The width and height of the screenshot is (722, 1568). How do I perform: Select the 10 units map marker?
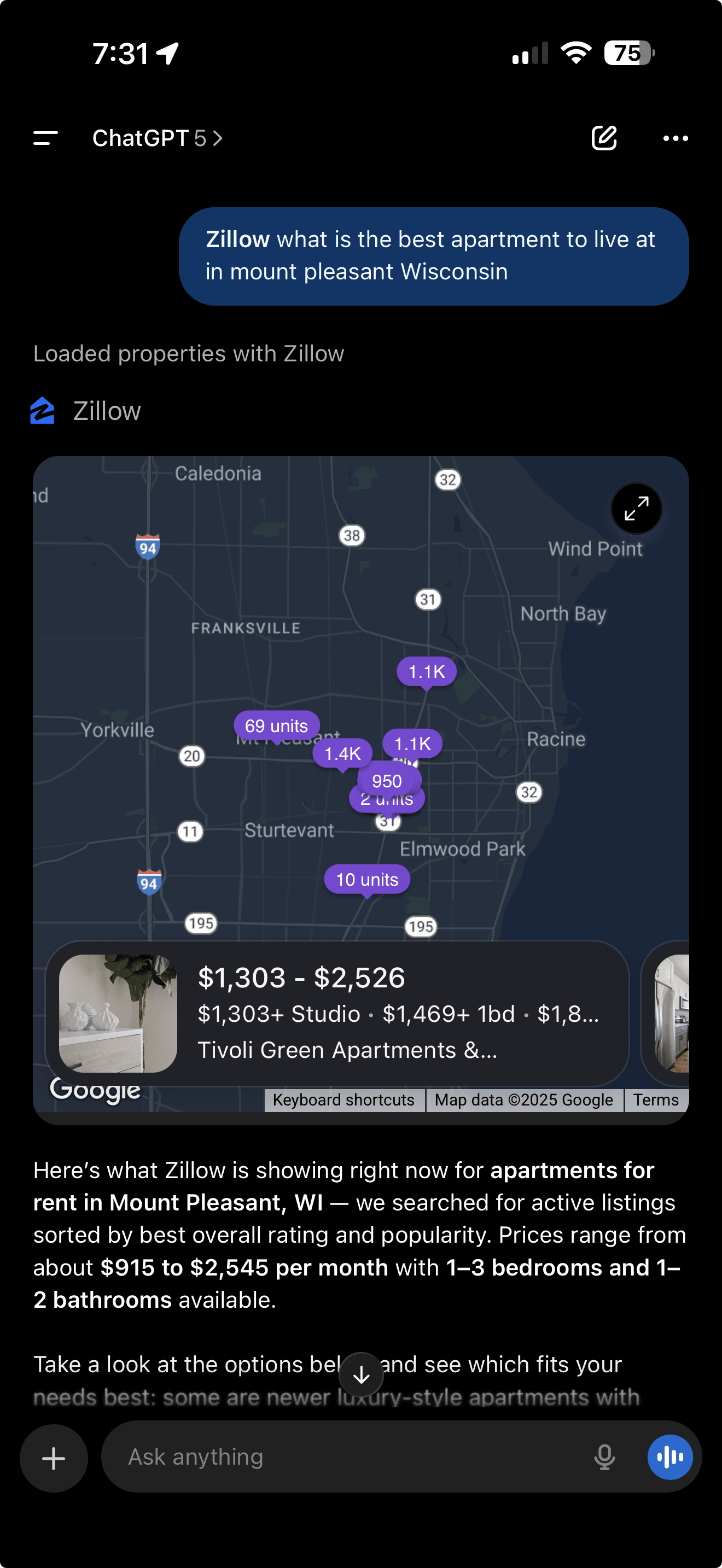click(367, 880)
